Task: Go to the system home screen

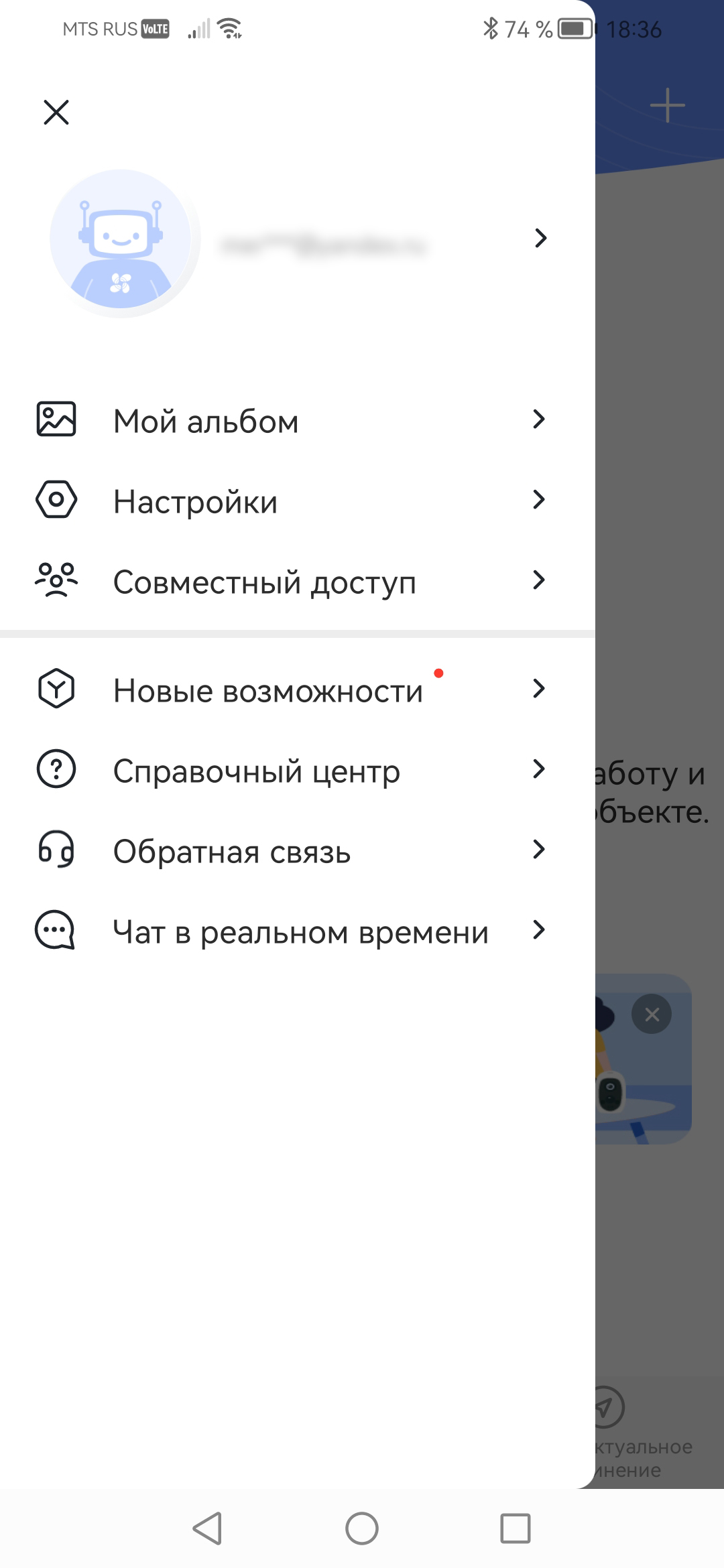Action: click(362, 1528)
